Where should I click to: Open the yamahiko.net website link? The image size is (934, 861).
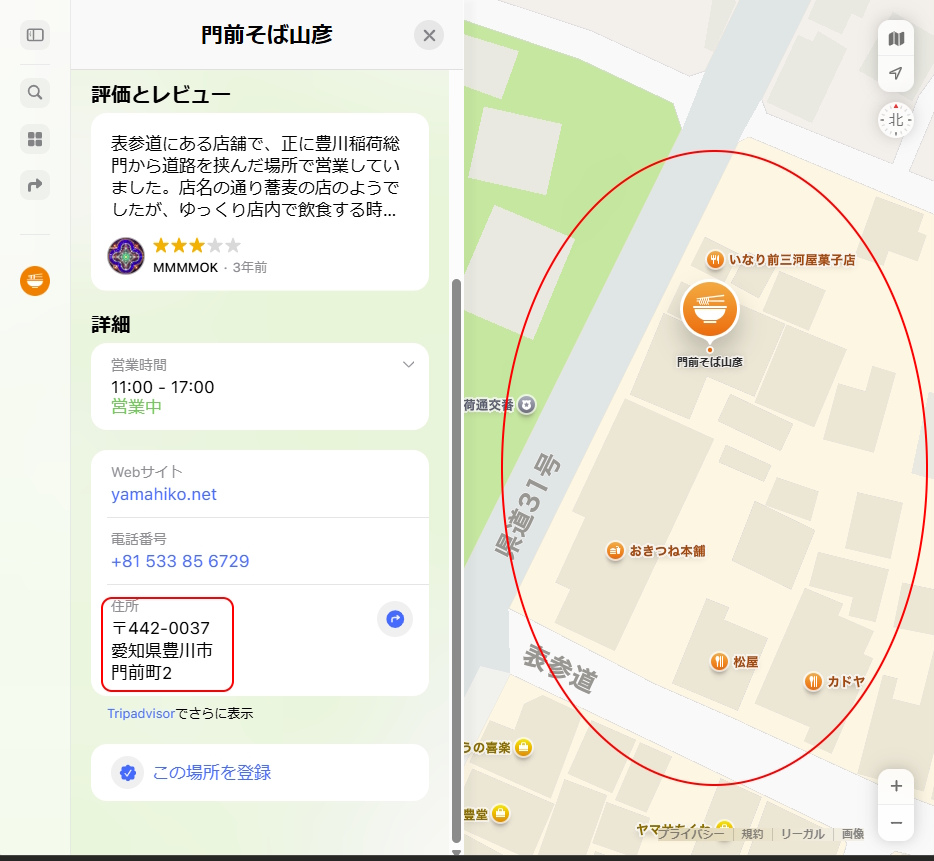point(164,494)
